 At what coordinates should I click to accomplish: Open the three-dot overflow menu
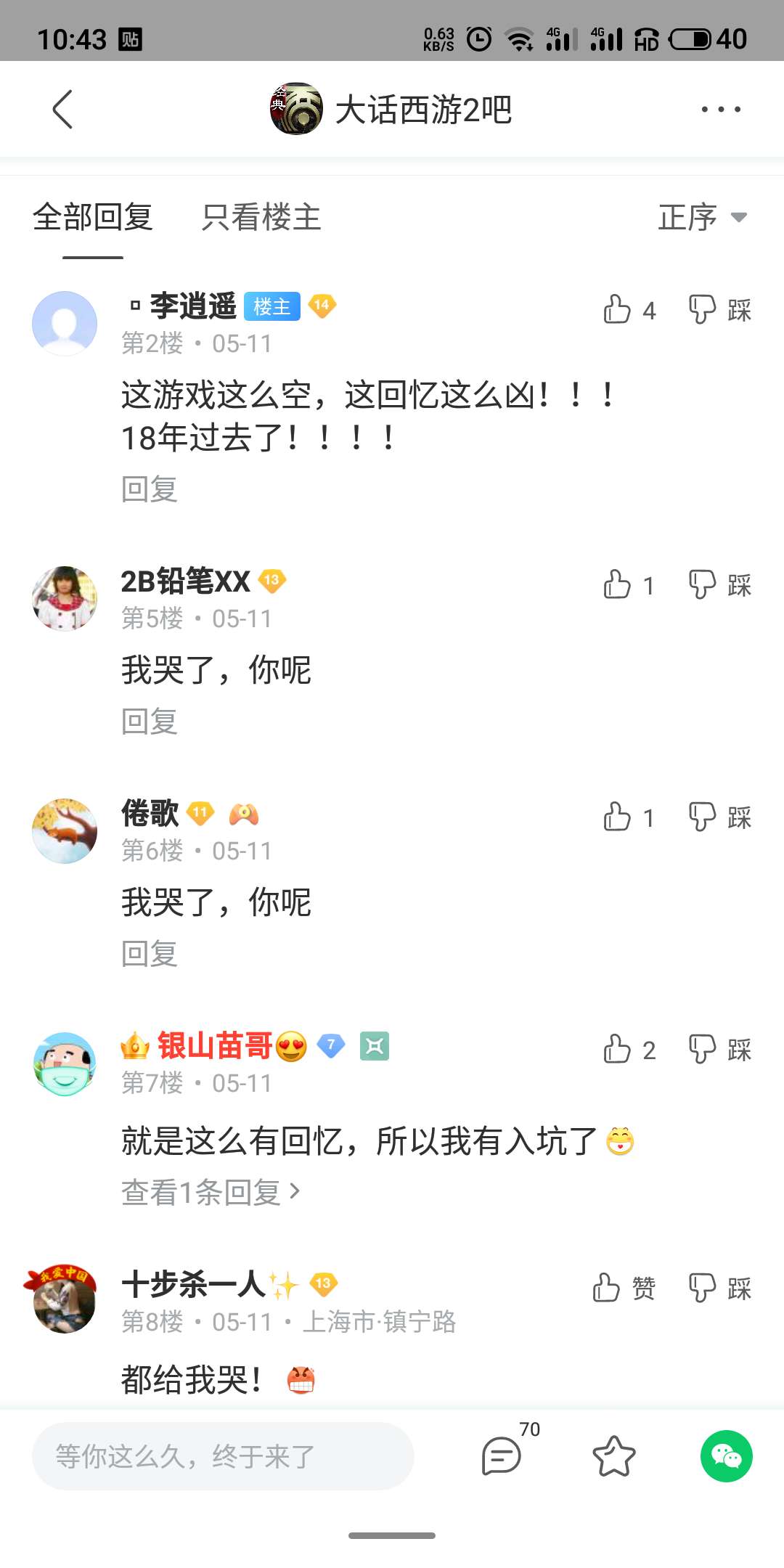720,110
